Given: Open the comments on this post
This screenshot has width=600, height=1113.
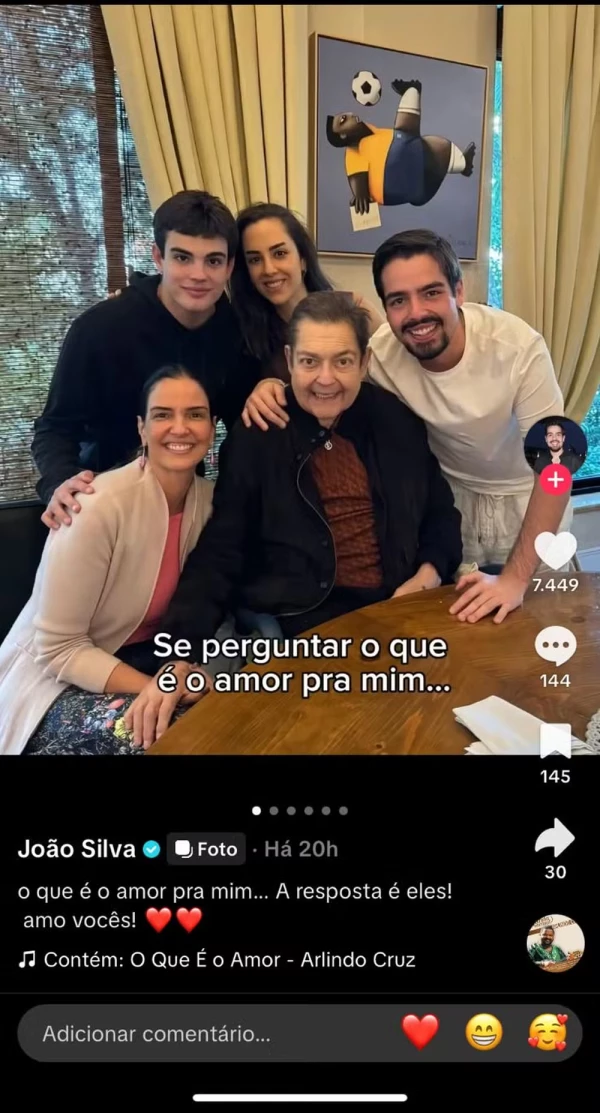Looking at the screenshot, I should click(x=555, y=646).
